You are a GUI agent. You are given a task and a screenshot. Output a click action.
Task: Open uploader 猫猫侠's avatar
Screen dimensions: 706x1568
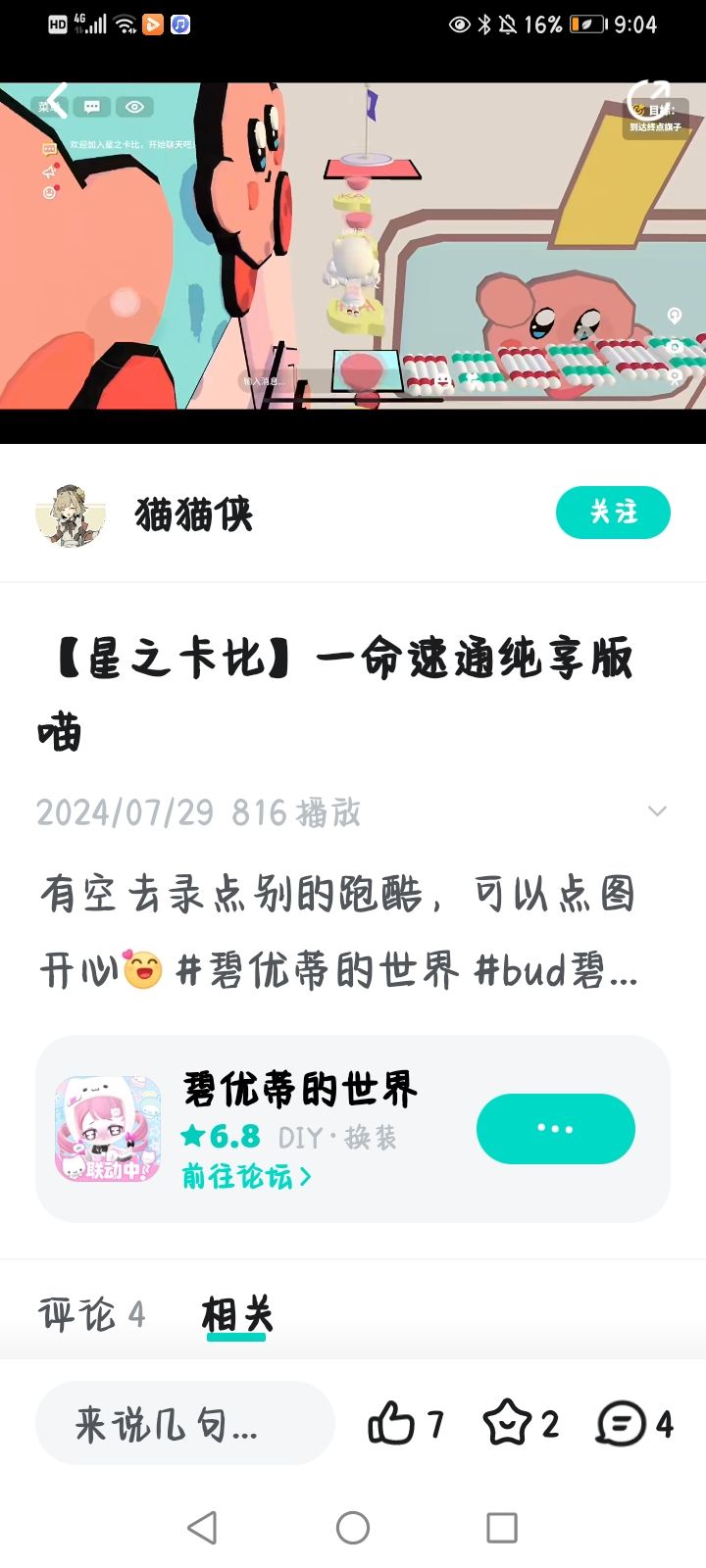pyautogui.click(x=70, y=514)
